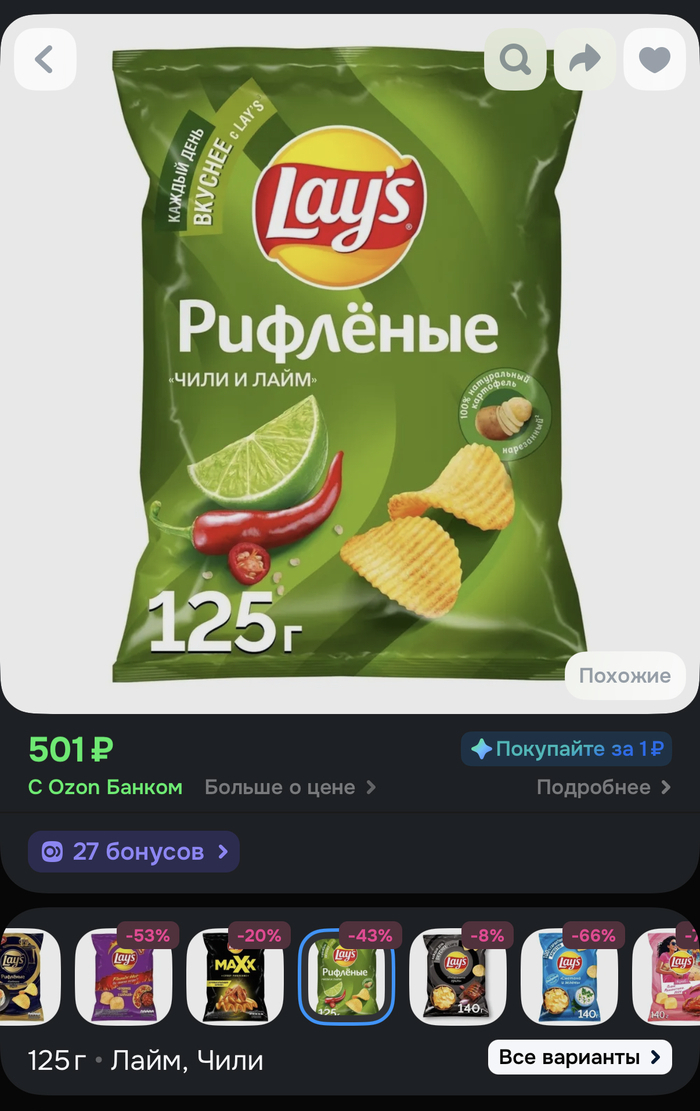Tap the Подробнее link
This screenshot has width=700, height=1111.
coord(604,787)
